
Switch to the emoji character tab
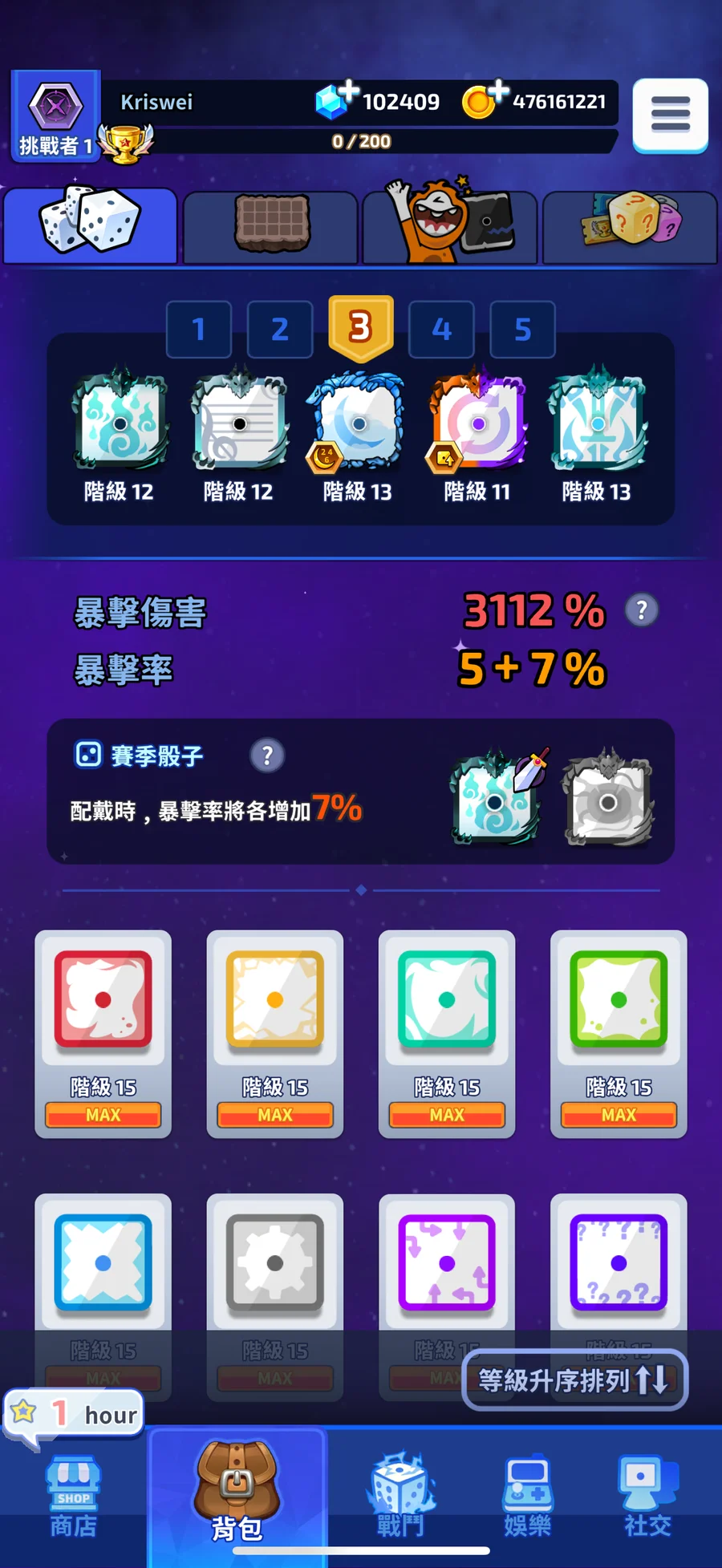click(x=449, y=225)
